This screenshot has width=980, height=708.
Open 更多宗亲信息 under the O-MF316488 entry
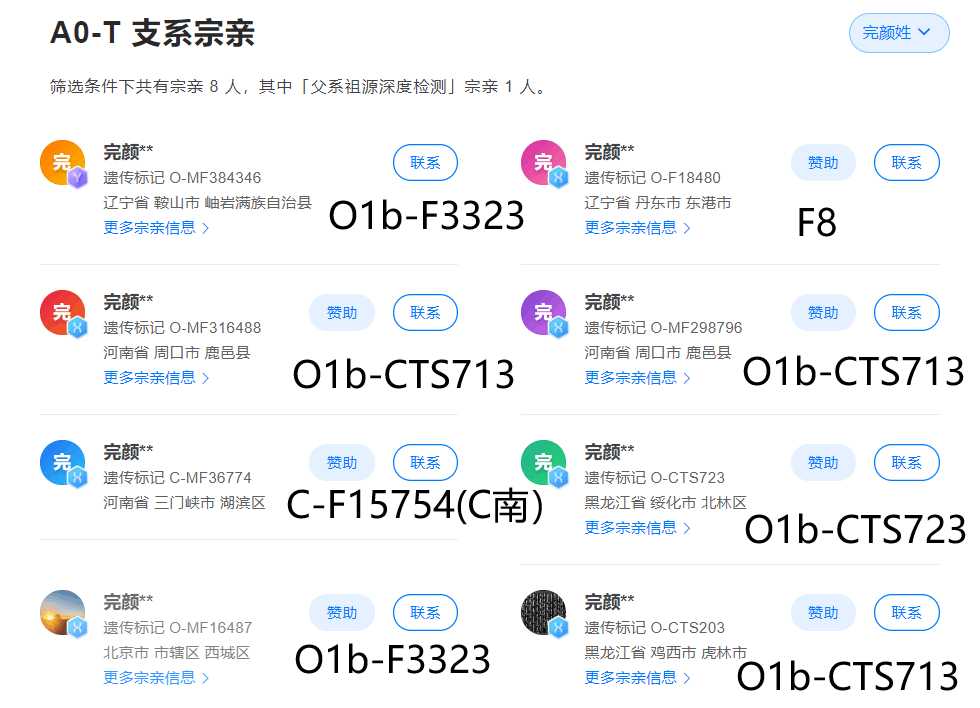tap(156, 378)
